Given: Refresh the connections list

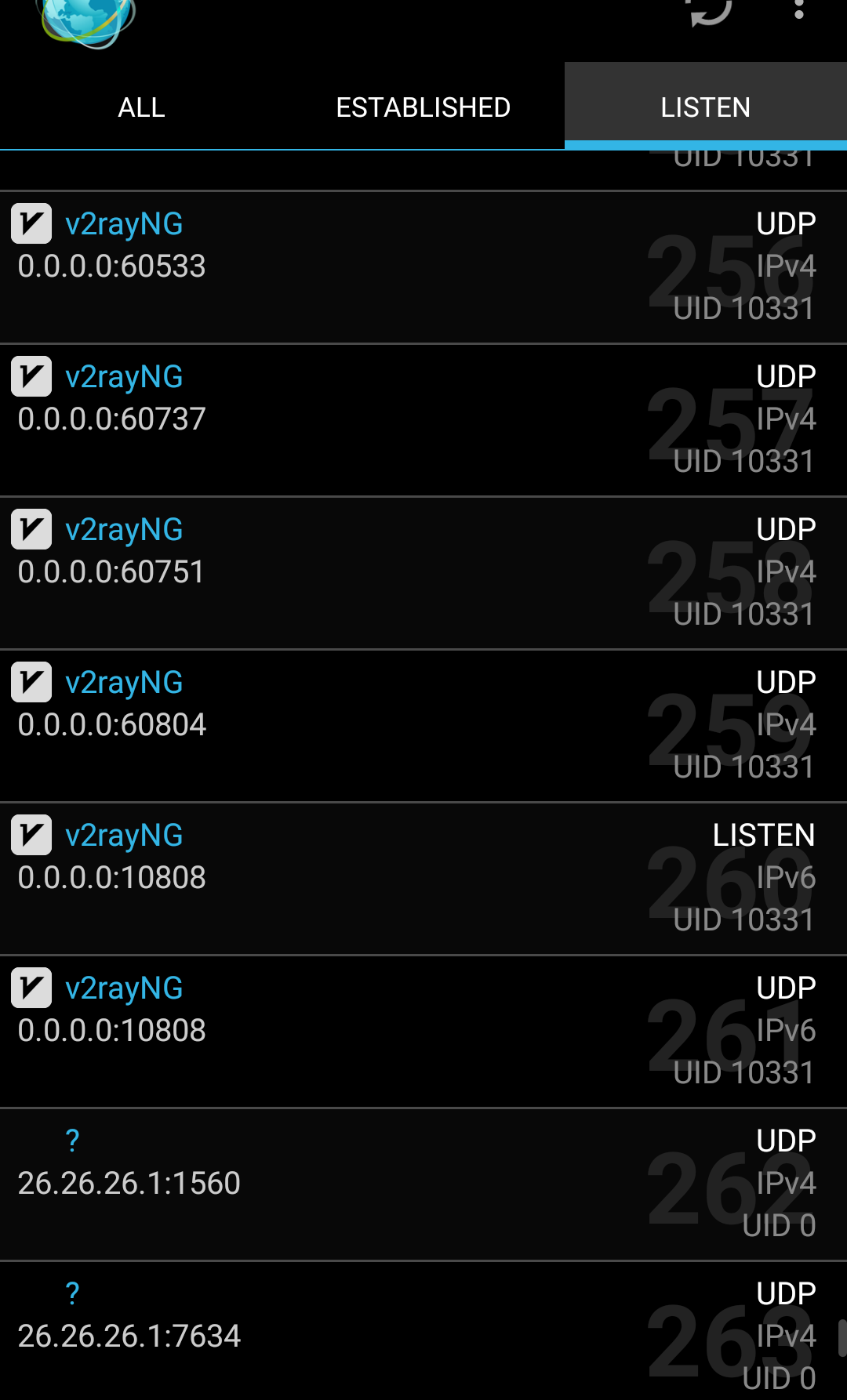Looking at the screenshot, I should (x=711, y=11).
